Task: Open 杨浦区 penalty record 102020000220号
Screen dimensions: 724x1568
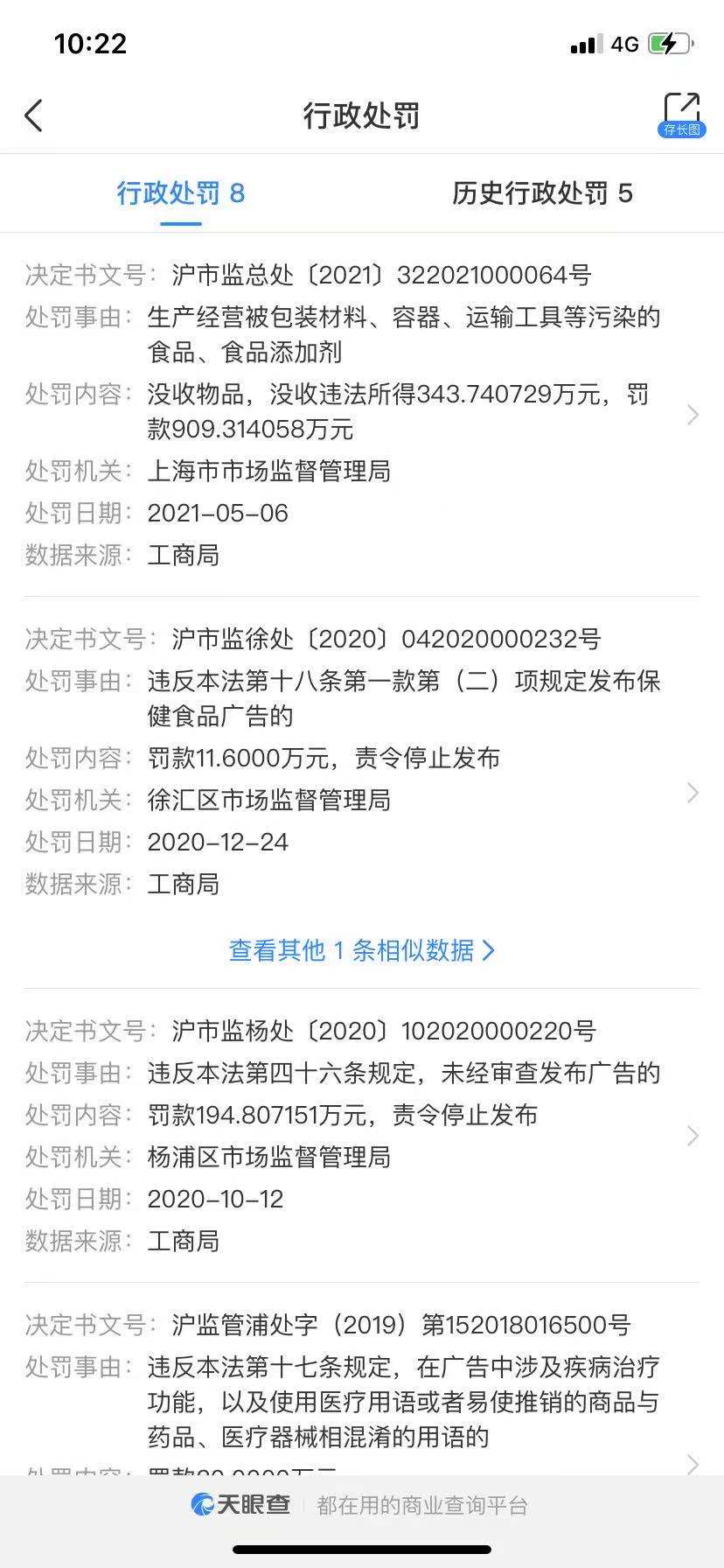Action: 362,1136
